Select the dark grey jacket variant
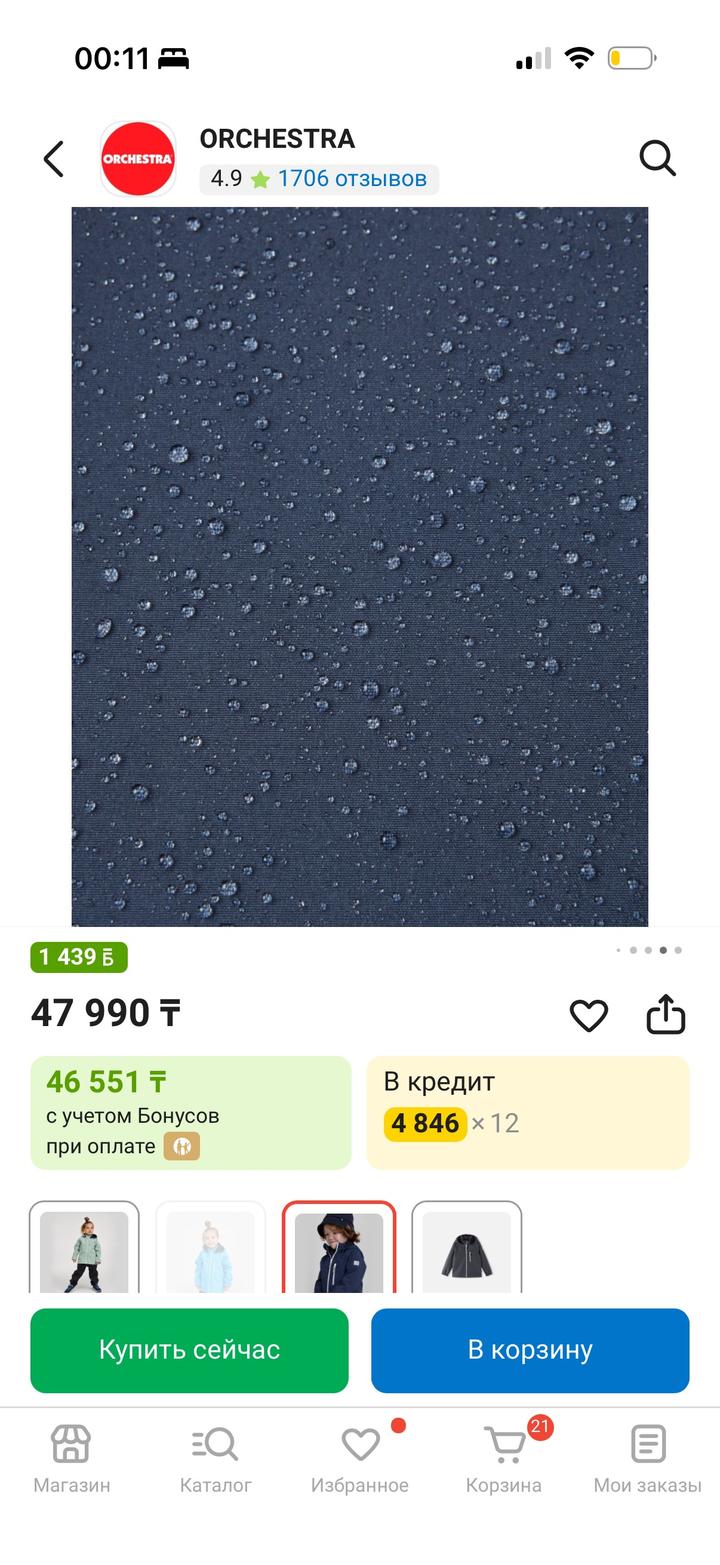This screenshot has height=1565, width=720. coord(466,1248)
